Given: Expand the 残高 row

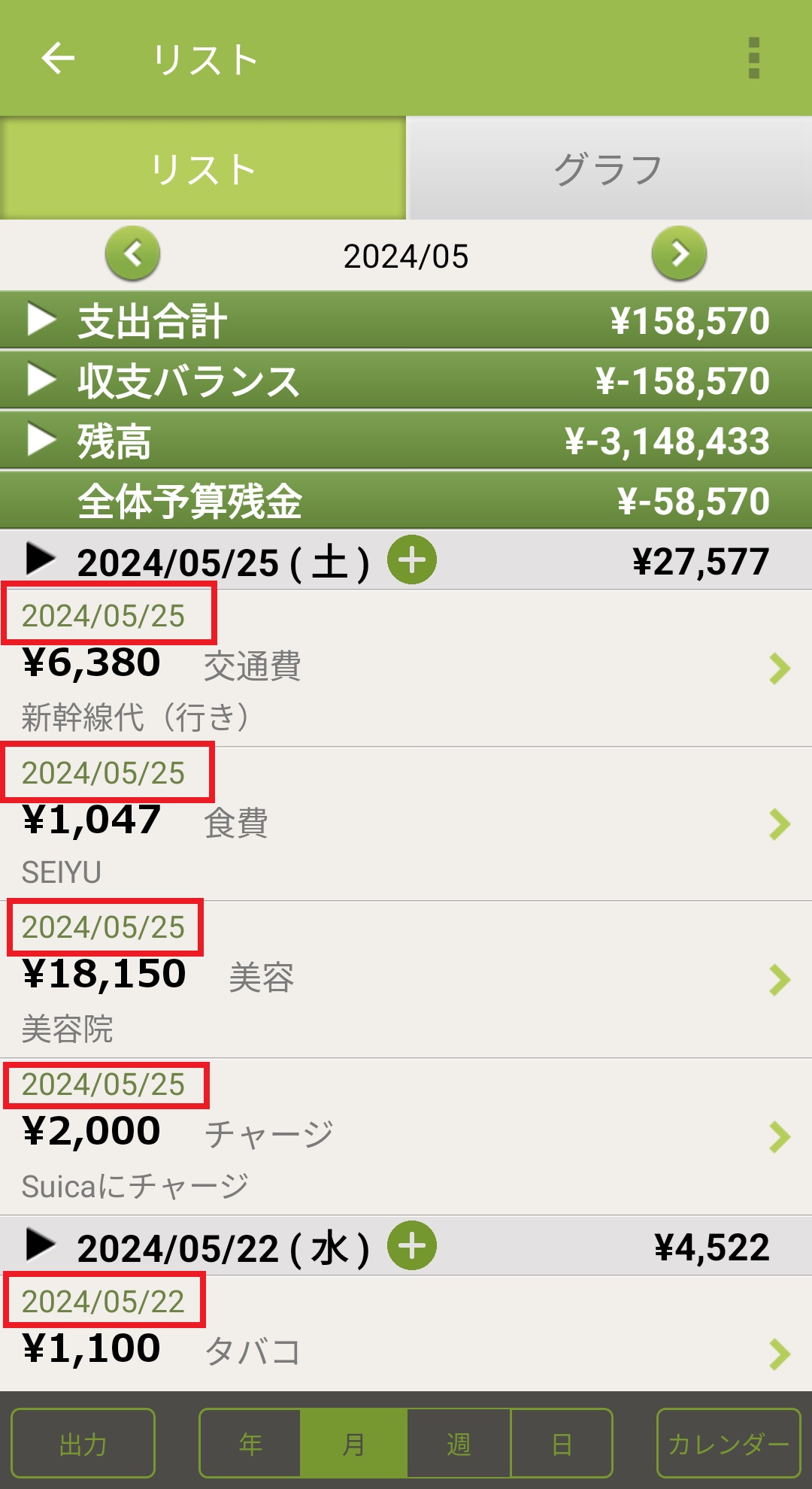Looking at the screenshot, I should click(41, 440).
